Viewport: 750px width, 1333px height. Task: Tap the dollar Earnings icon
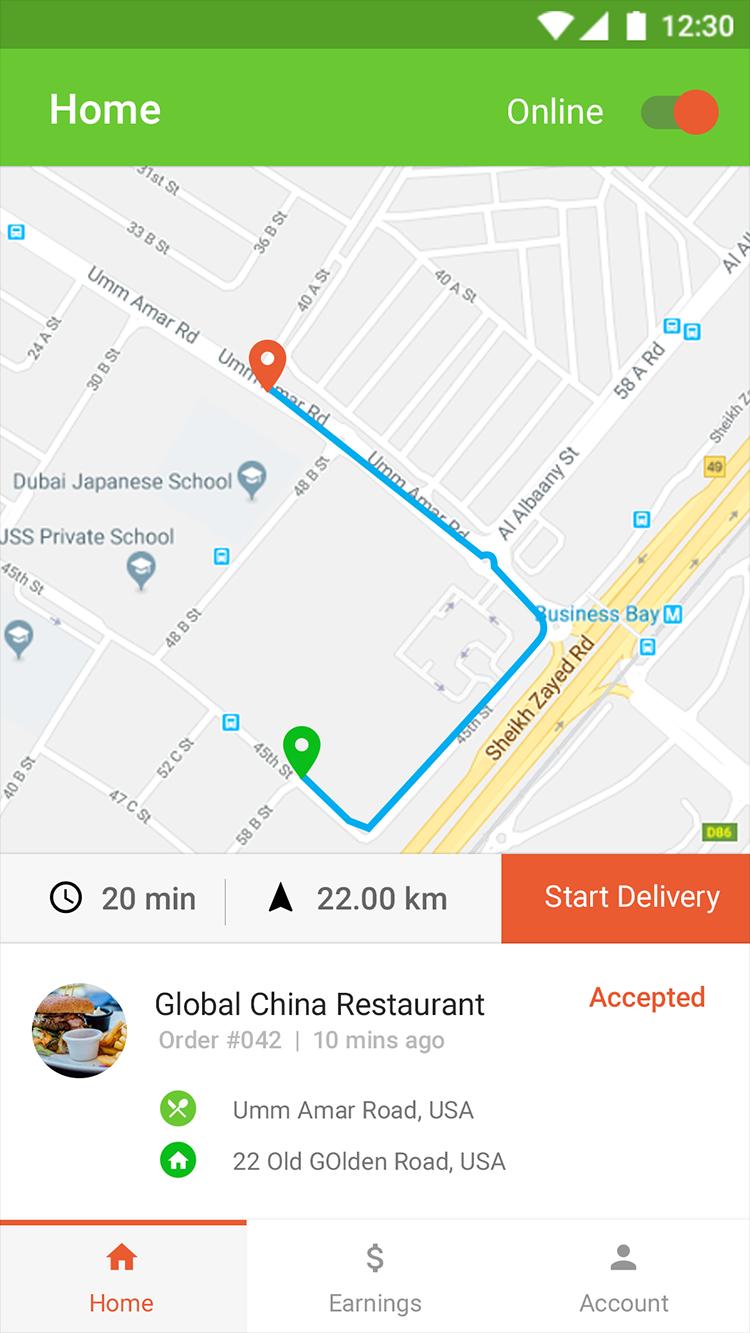(x=374, y=1257)
